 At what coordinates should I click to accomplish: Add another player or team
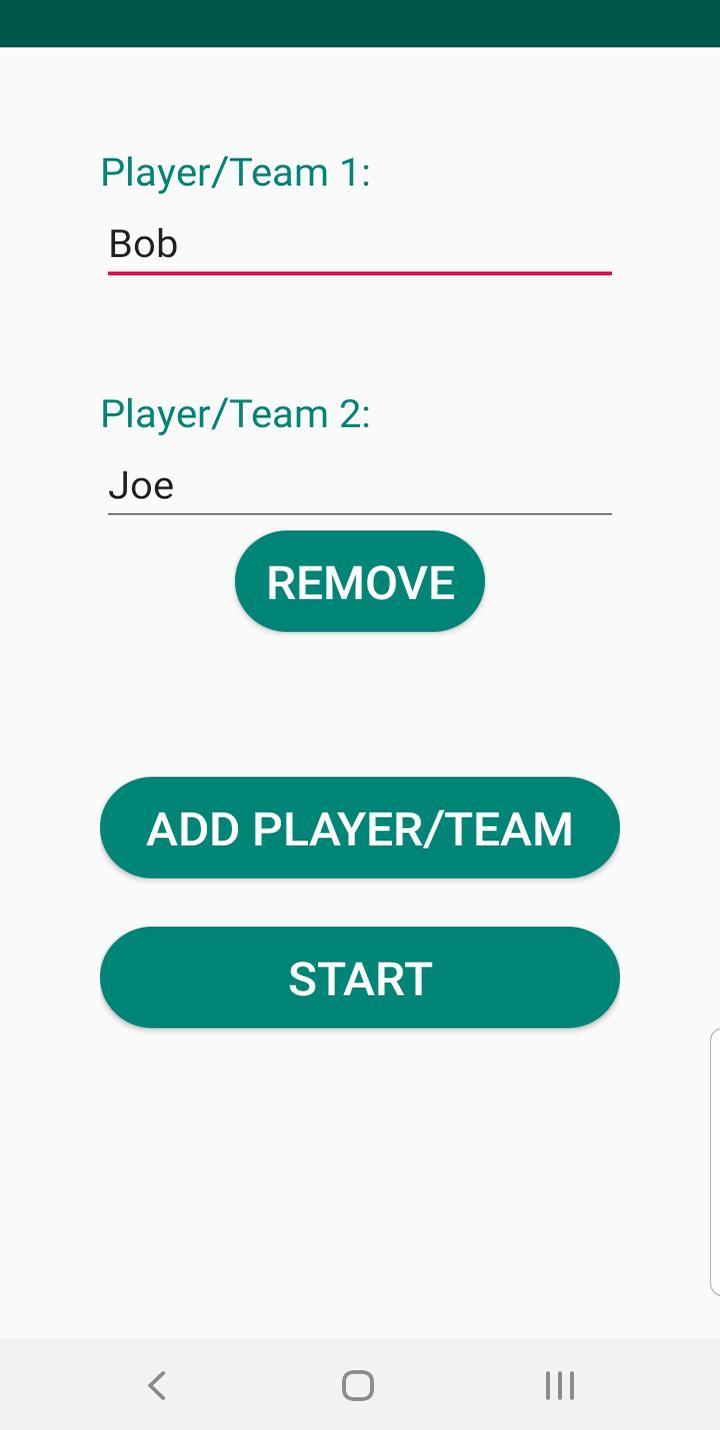click(360, 828)
